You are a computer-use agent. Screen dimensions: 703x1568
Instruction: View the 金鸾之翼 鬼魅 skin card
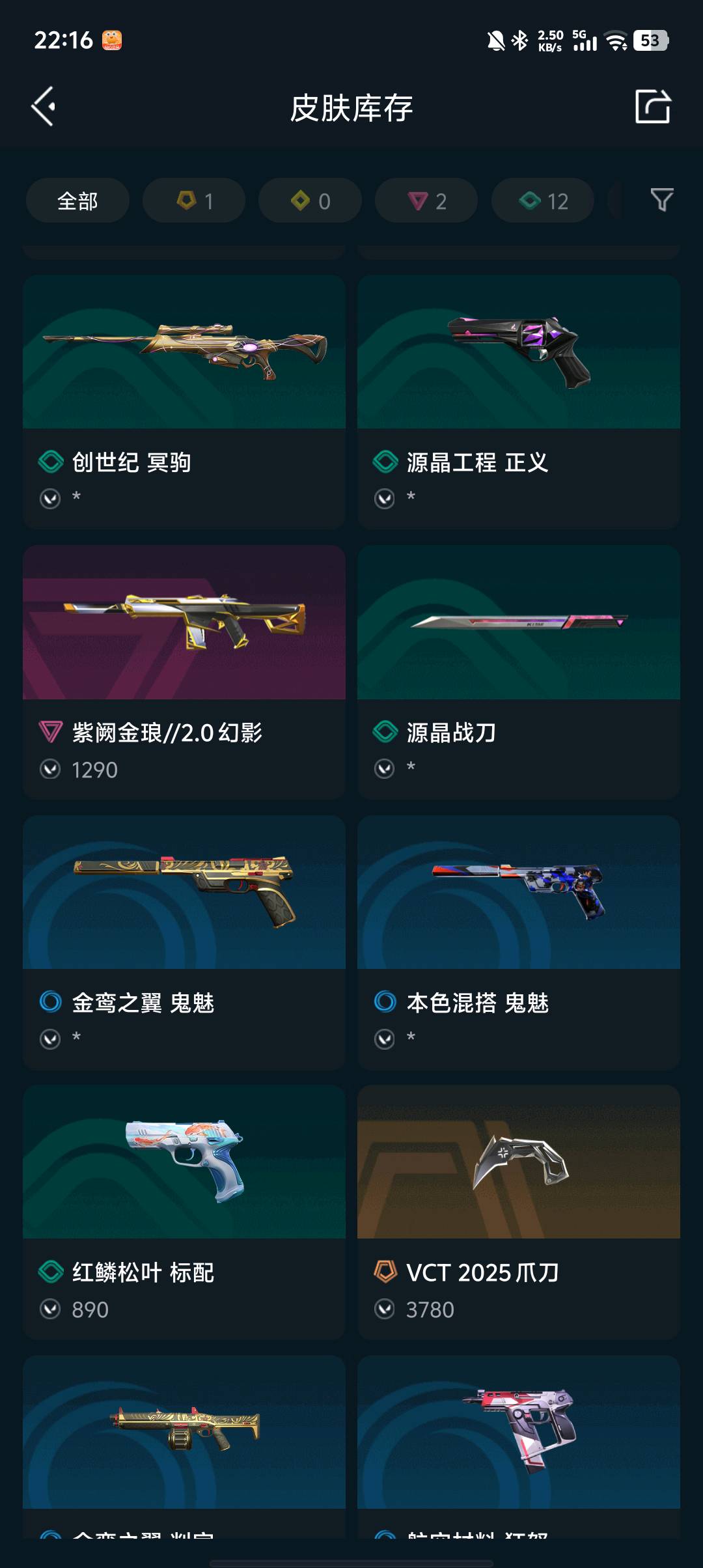point(184,942)
